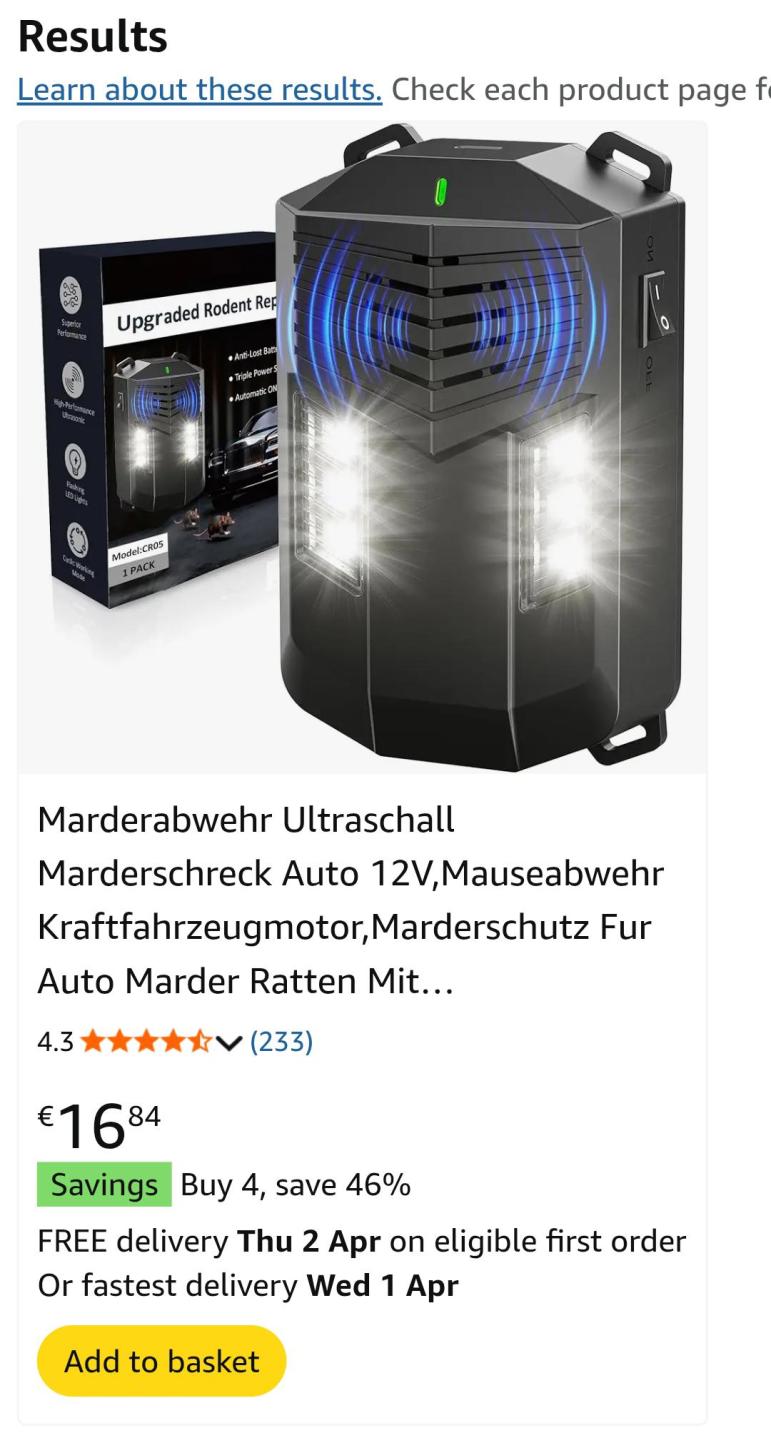Open the Marderabwehr Ultraschall product title
The height and width of the screenshot is (1433, 771).
(350, 900)
